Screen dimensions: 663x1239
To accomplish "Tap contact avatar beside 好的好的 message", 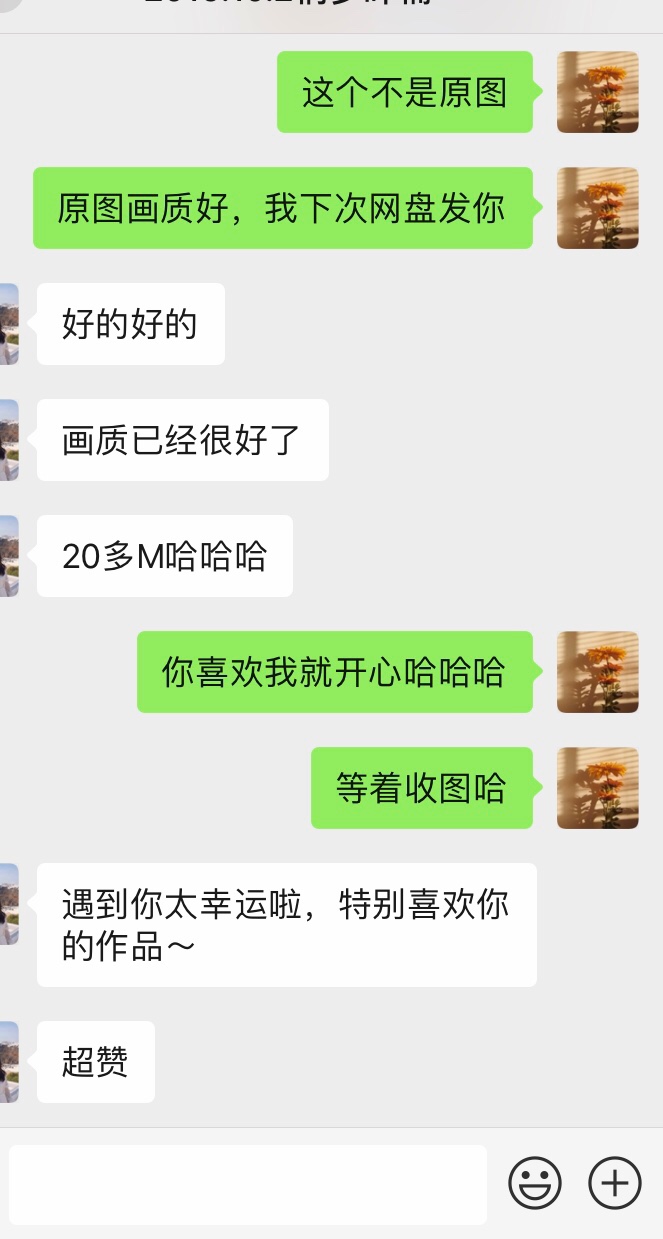I will 9,324.
